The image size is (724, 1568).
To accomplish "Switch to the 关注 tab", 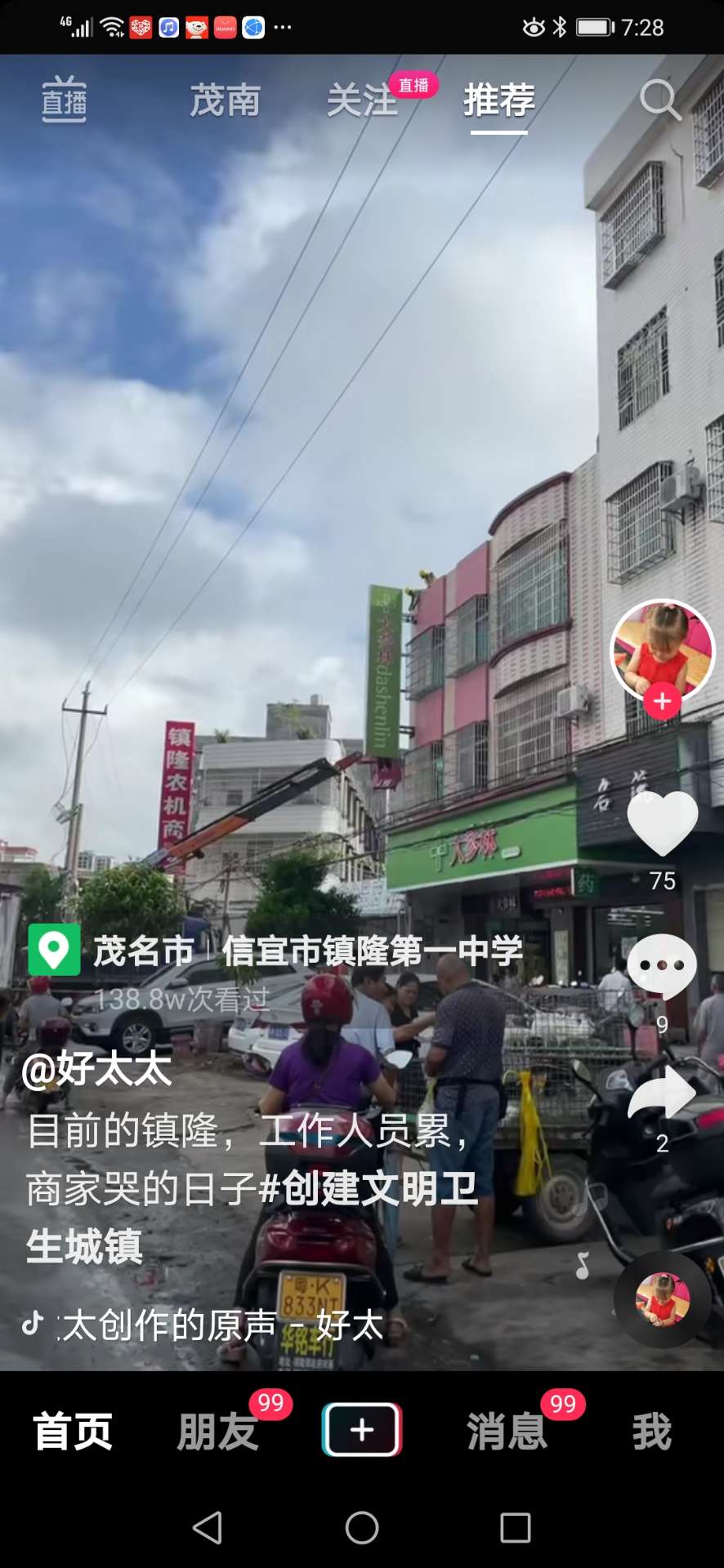I will click(361, 100).
